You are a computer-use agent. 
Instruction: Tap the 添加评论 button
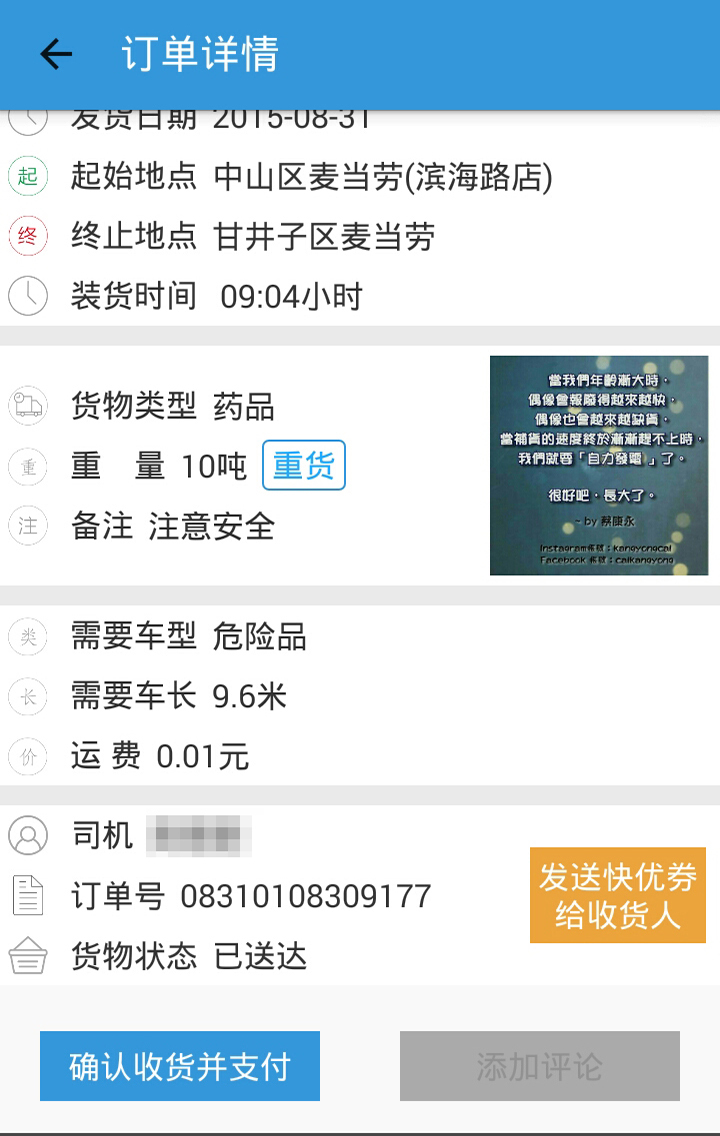(540, 1066)
